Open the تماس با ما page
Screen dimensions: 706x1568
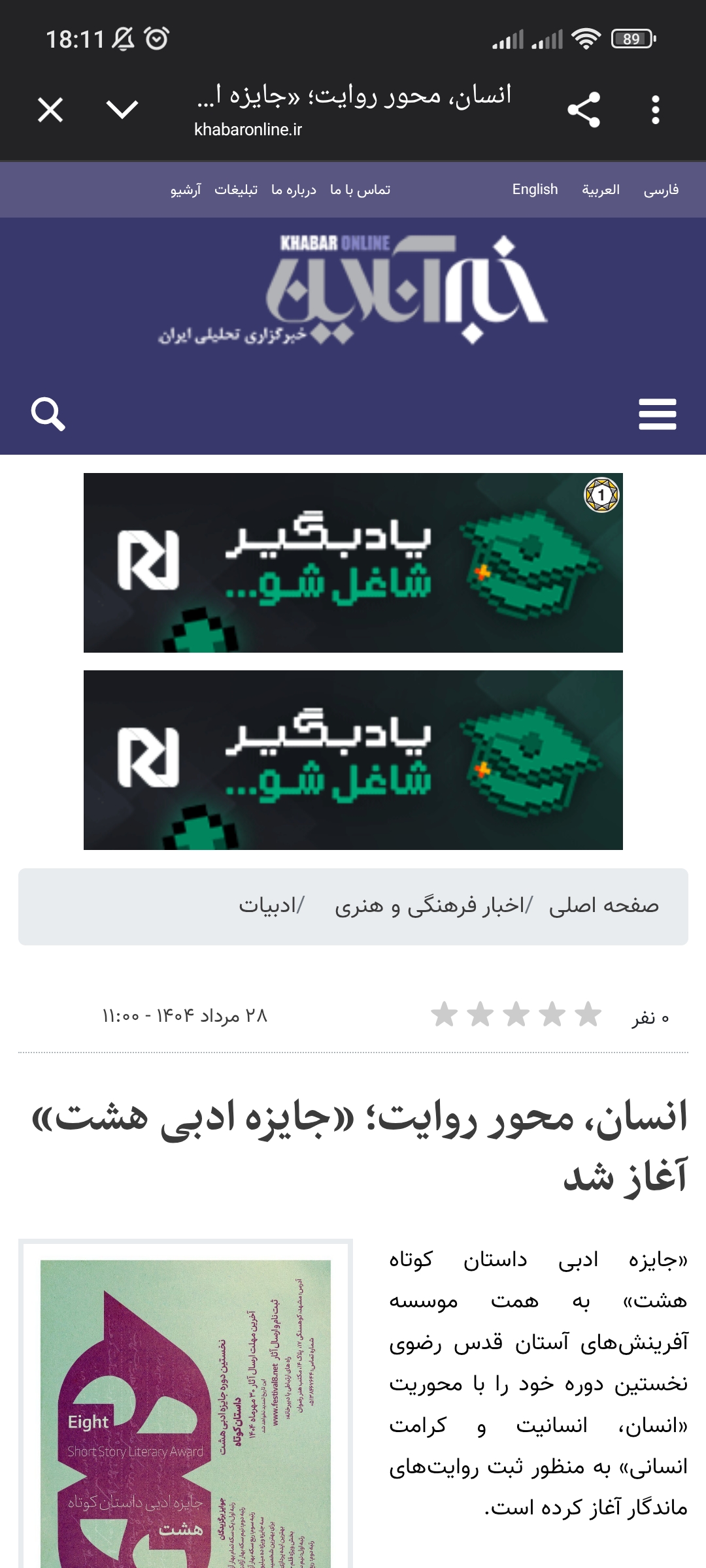360,190
